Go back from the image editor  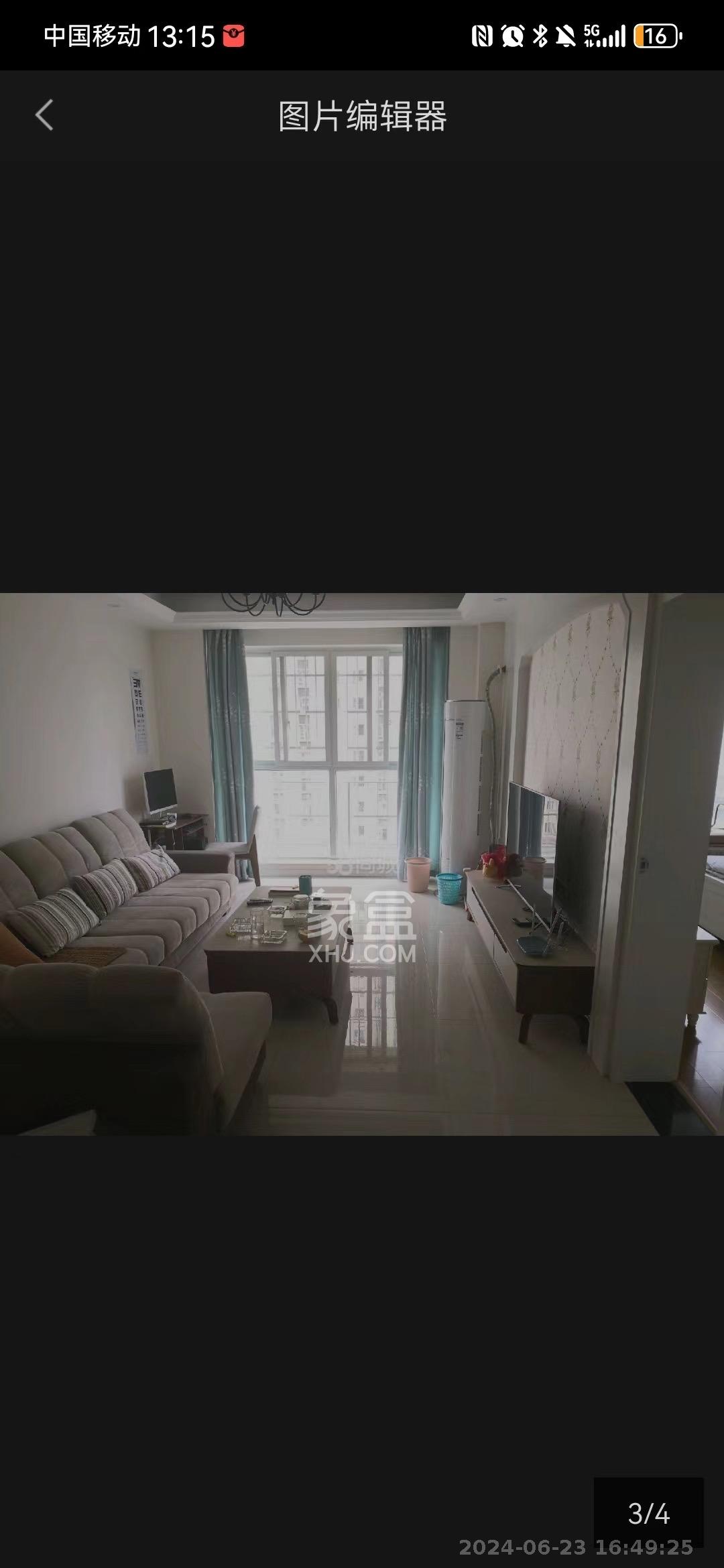44,115
